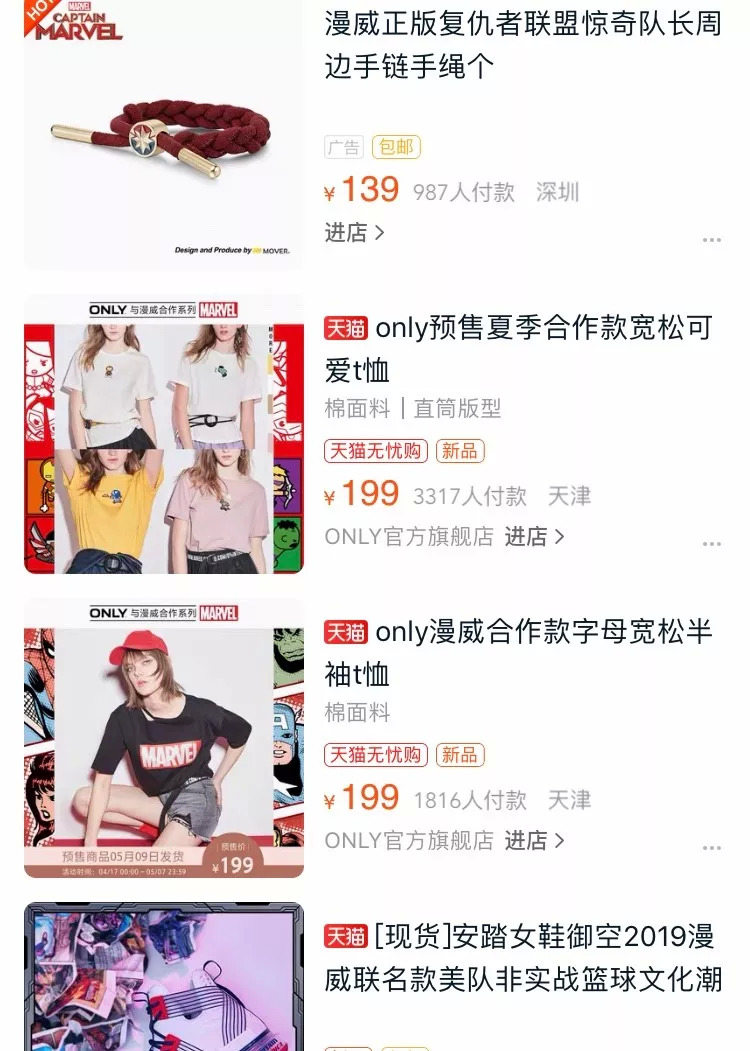The image size is (750, 1051).
Task: Open the only漫威合作款字母宽松半袖t恤 listing title
Action: 518,652
